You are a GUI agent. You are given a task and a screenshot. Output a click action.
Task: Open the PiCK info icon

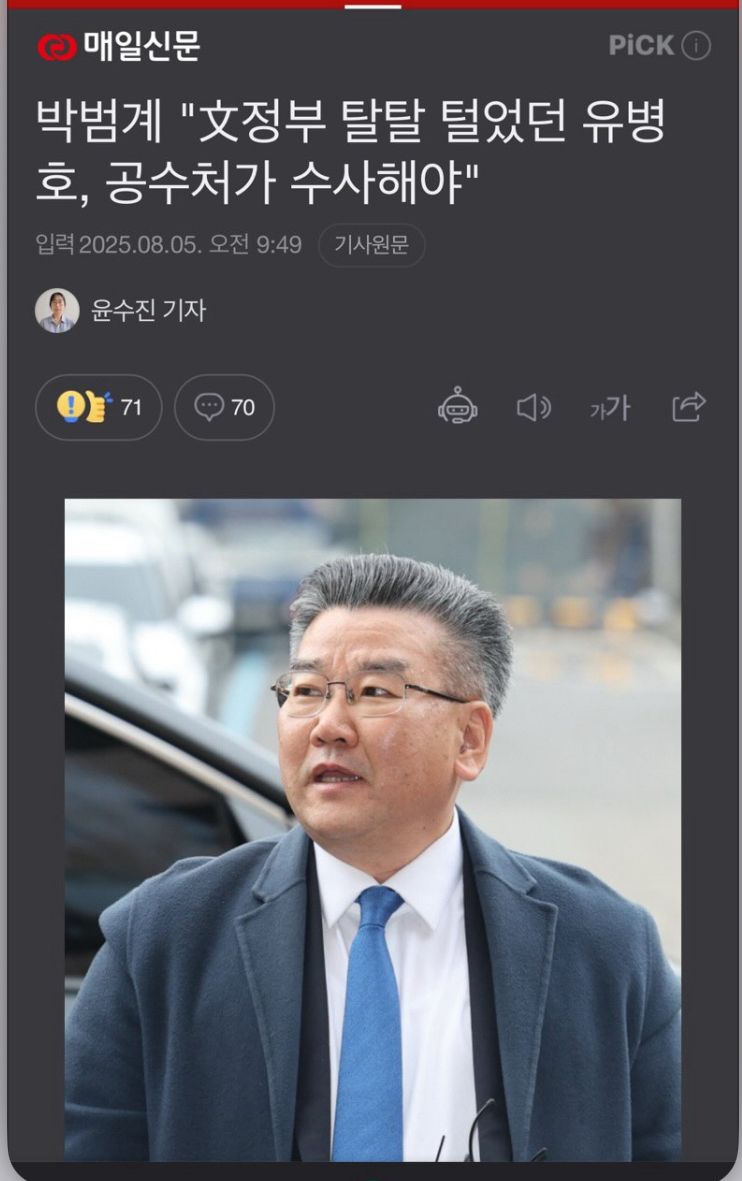[x=696, y=46]
